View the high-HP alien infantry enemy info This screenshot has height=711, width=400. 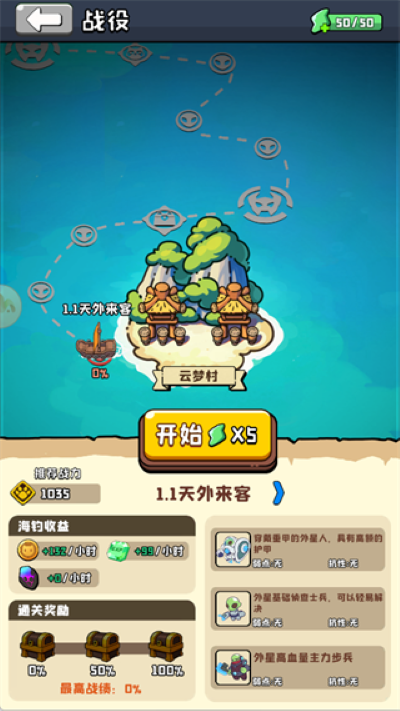(x=298, y=667)
